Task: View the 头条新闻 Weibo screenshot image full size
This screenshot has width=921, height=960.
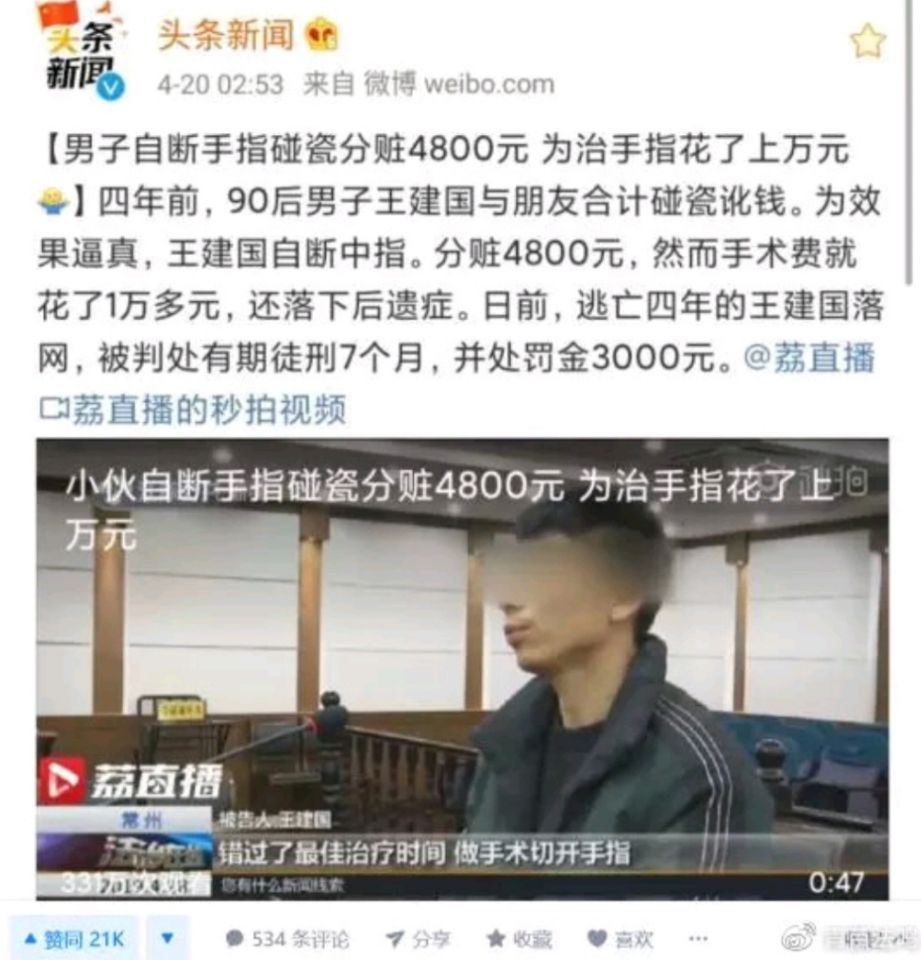Action: [461, 450]
